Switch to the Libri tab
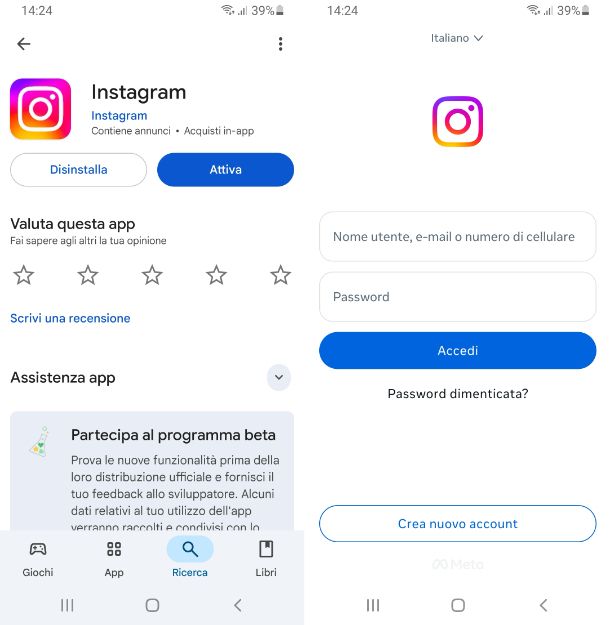 coord(266,559)
